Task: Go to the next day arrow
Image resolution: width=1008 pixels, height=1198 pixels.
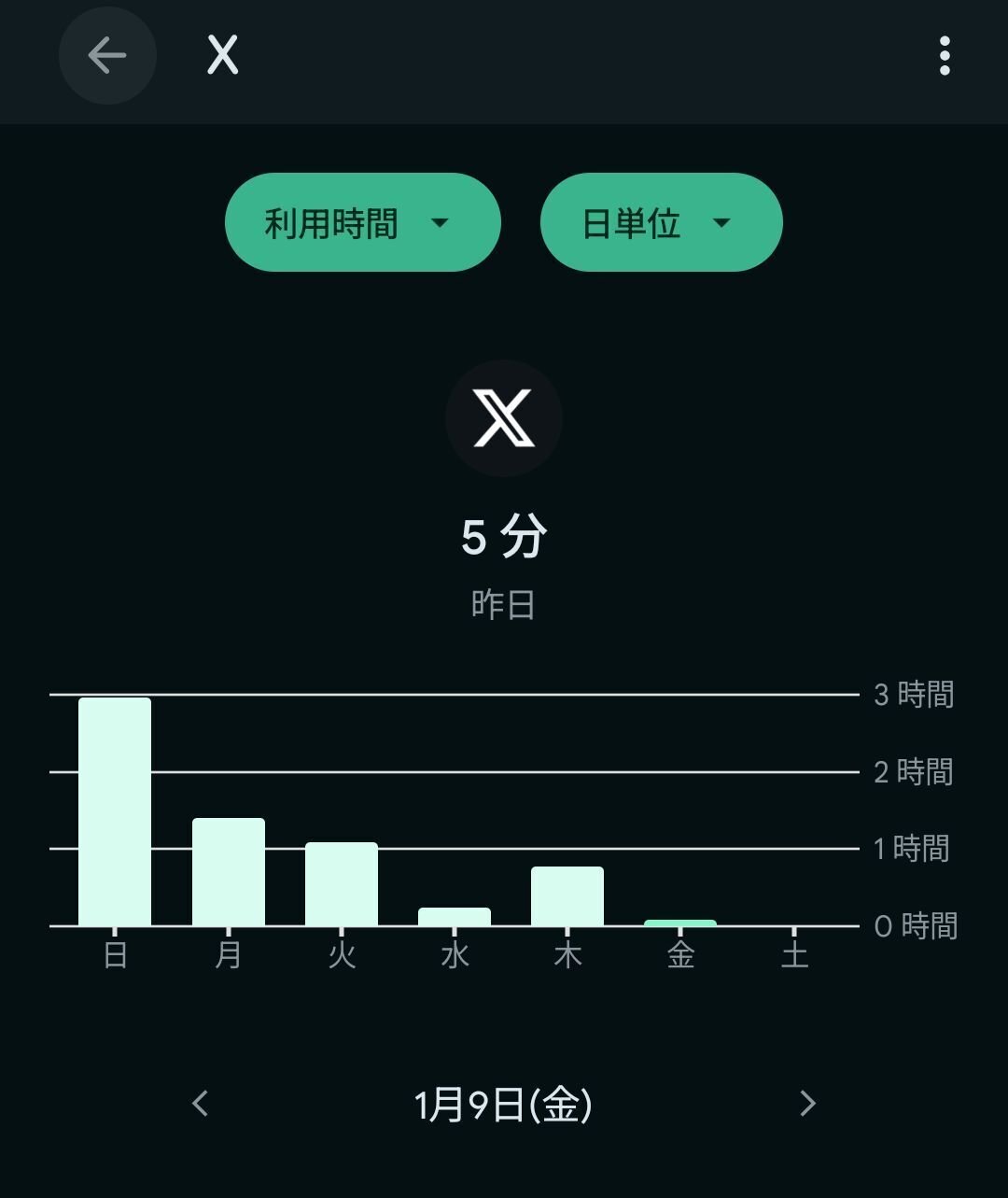Action: coord(807,1104)
